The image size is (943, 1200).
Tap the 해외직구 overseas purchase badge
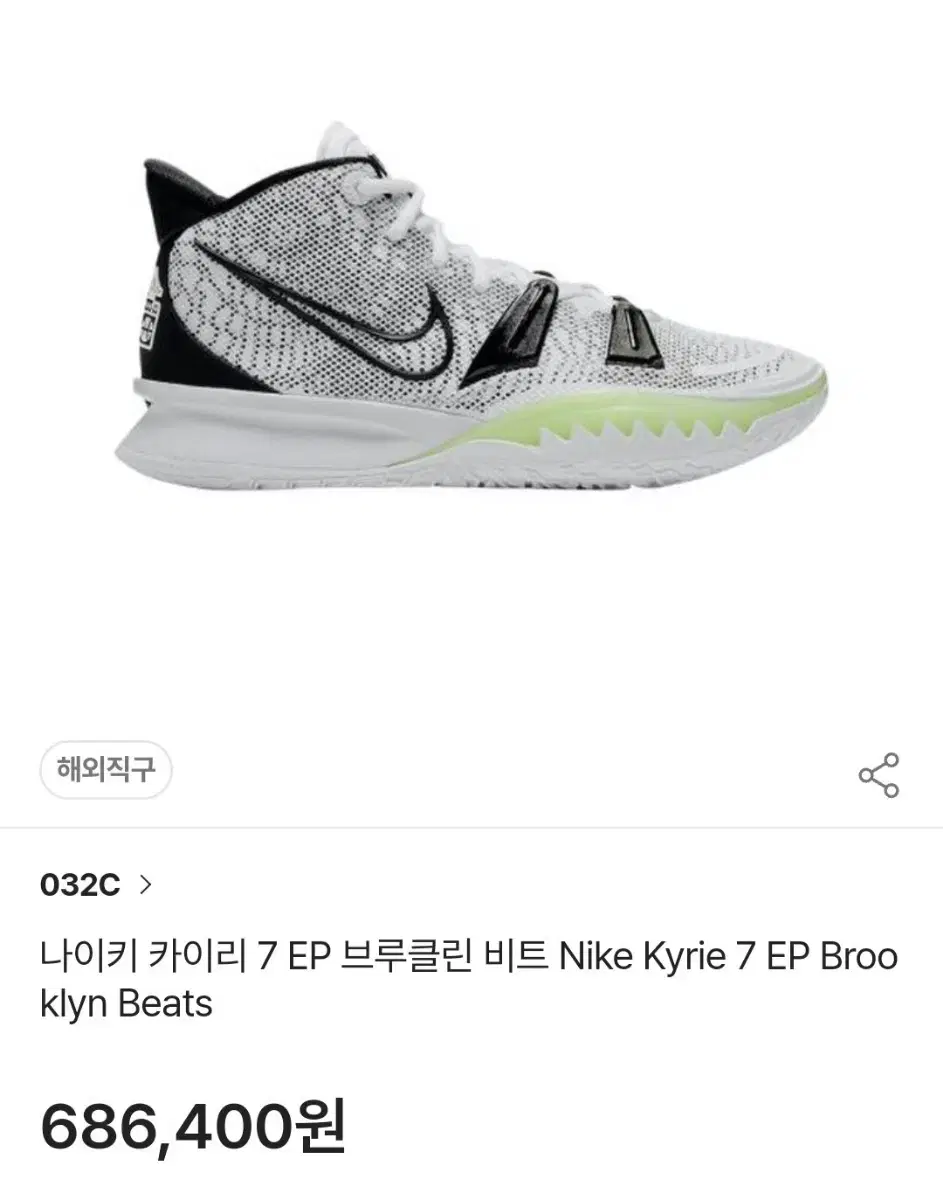point(106,770)
